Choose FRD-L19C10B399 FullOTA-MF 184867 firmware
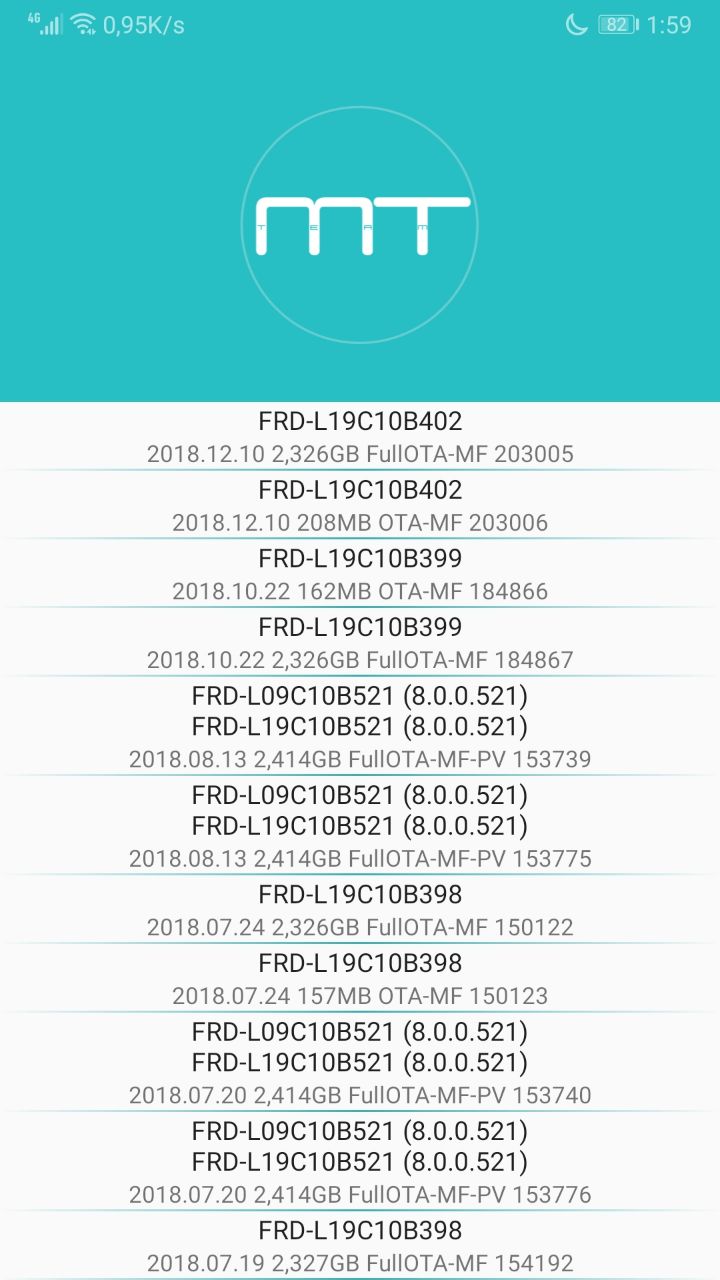The height and width of the screenshot is (1280, 720). coord(360,643)
